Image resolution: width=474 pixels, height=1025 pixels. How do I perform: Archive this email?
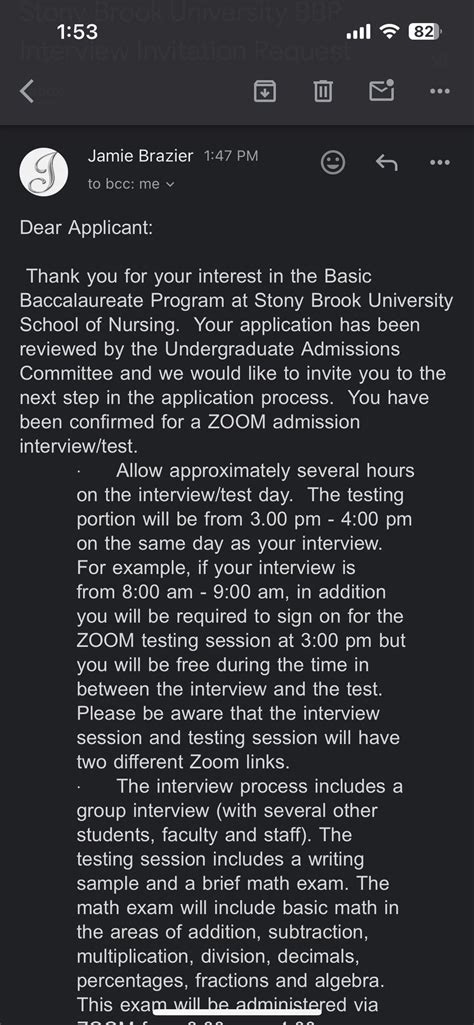[x=265, y=91]
